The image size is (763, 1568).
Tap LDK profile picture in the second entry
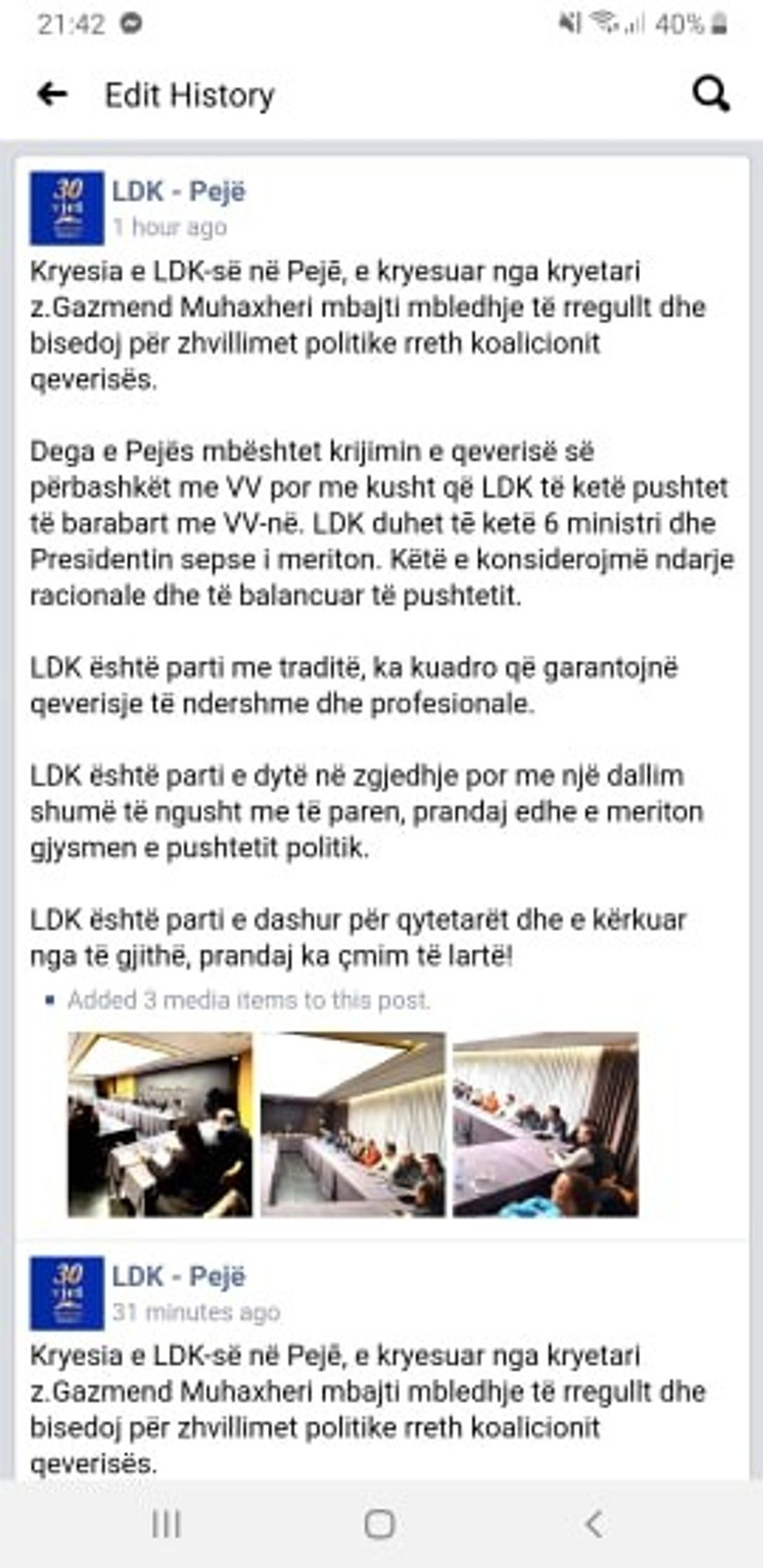click(x=67, y=1293)
